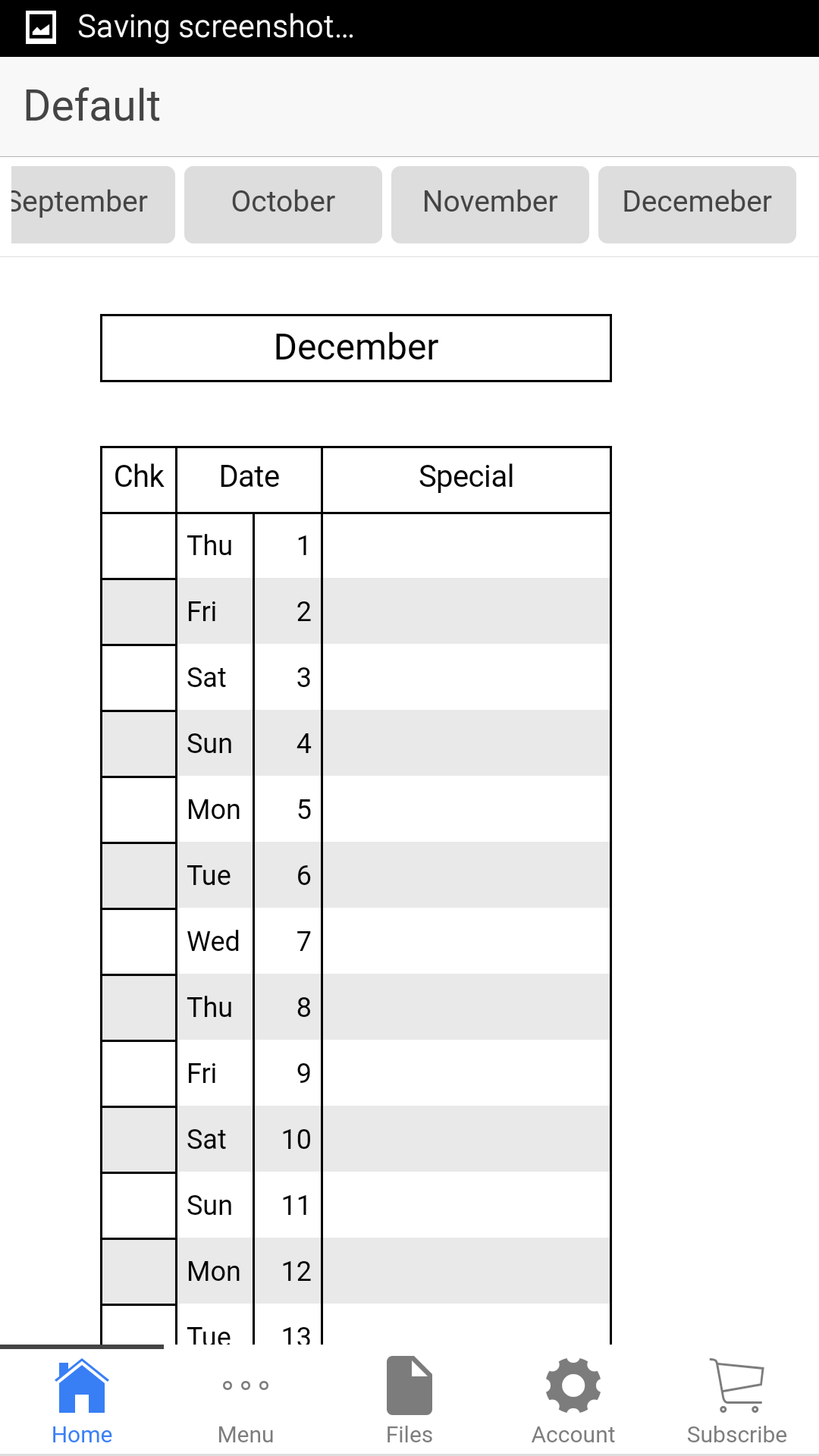Mark the Chk cell for Mon 5
The width and height of the screenshot is (819, 1456).
pyautogui.click(x=139, y=810)
